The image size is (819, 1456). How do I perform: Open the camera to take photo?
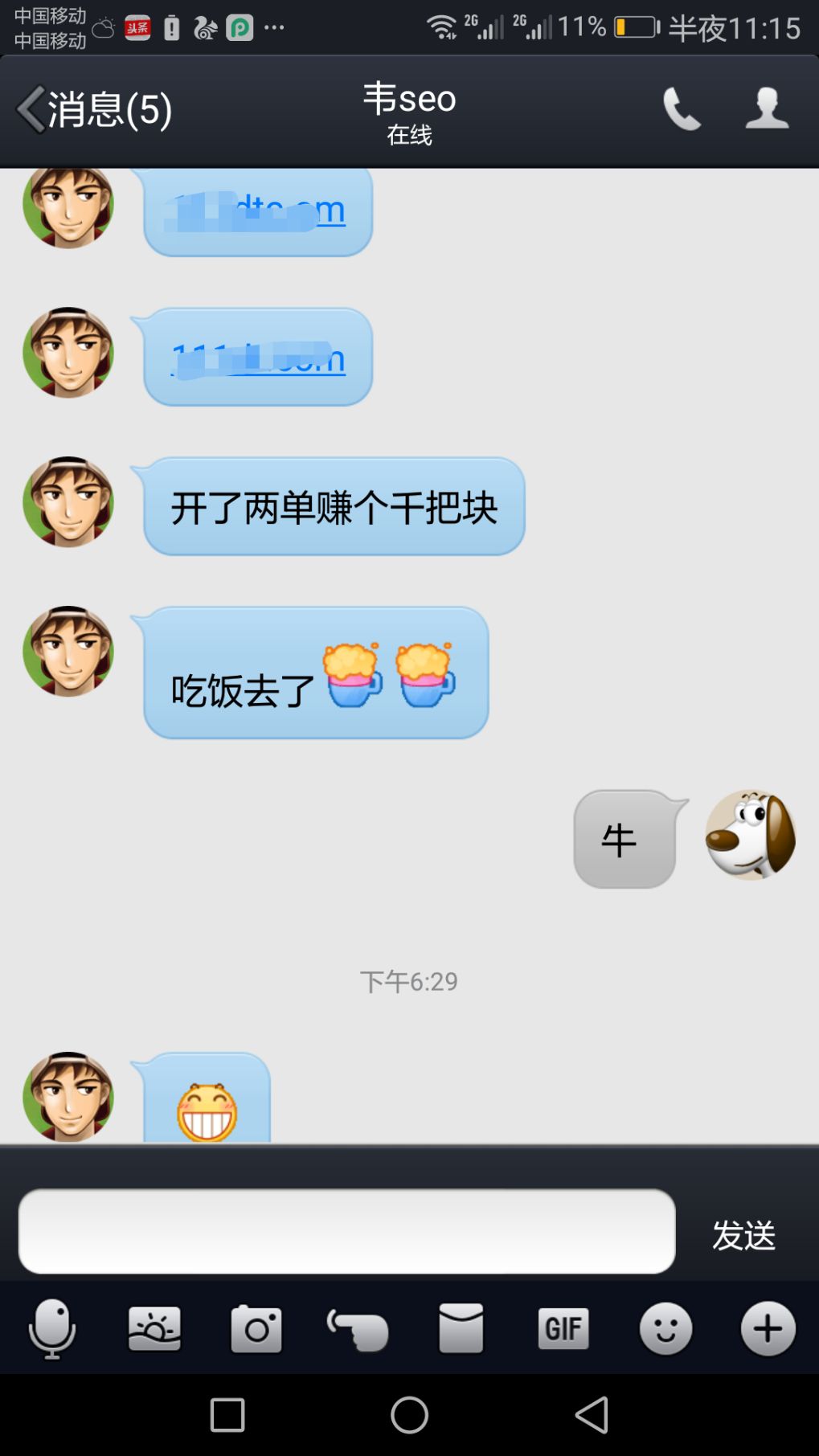[256, 1329]
